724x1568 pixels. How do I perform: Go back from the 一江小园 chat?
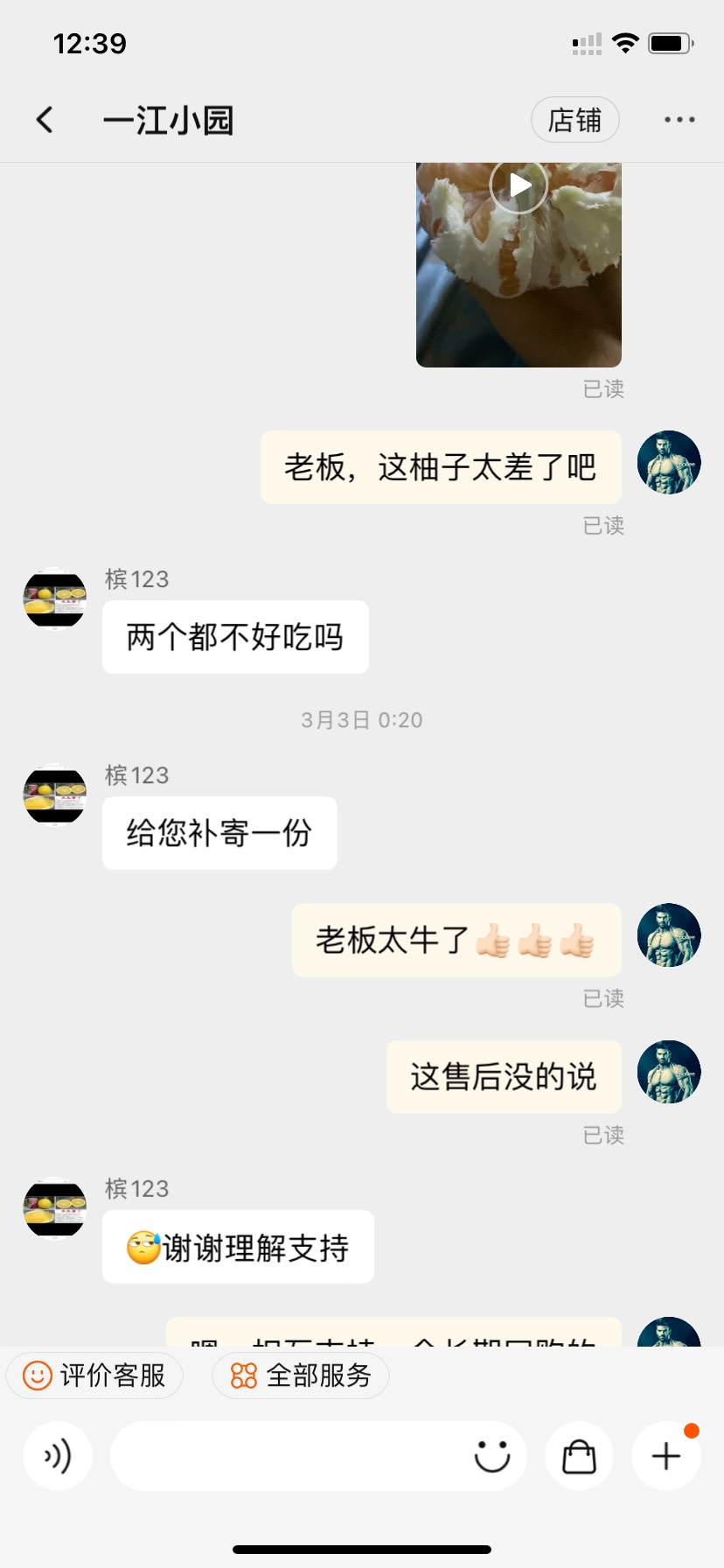coord(45,120)
